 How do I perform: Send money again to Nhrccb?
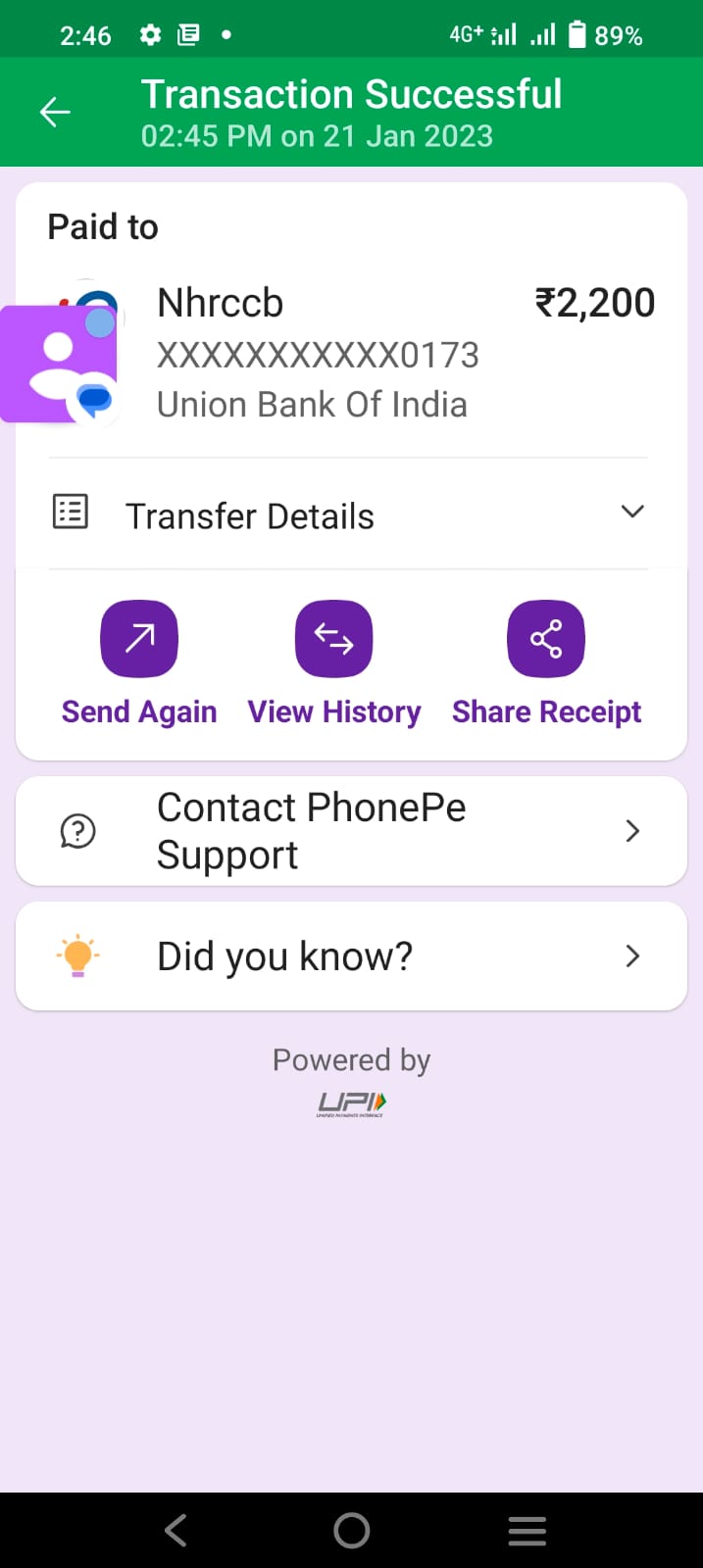click(139, 640)
